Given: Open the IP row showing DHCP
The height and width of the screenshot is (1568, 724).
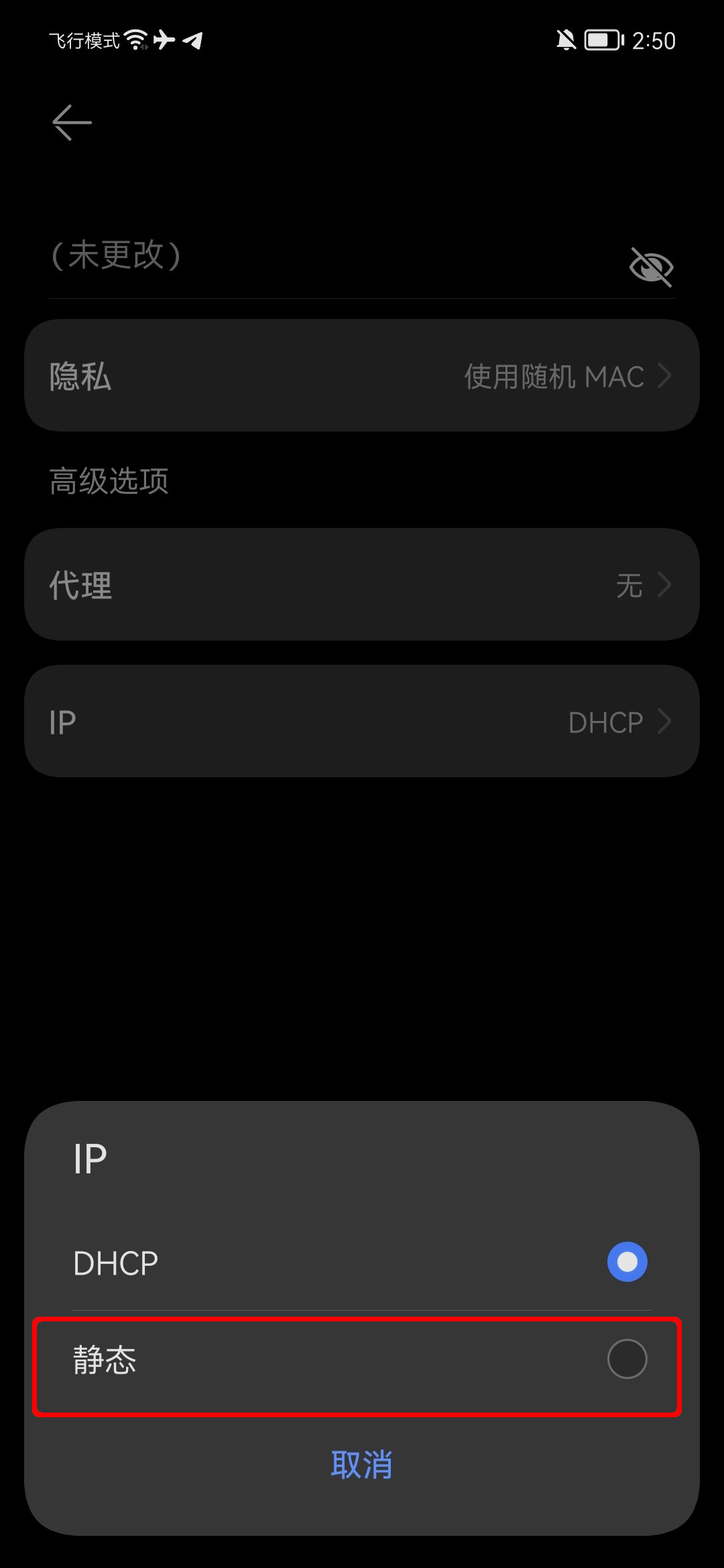Looking at the screenshot, I should click(x=362, y=722).
